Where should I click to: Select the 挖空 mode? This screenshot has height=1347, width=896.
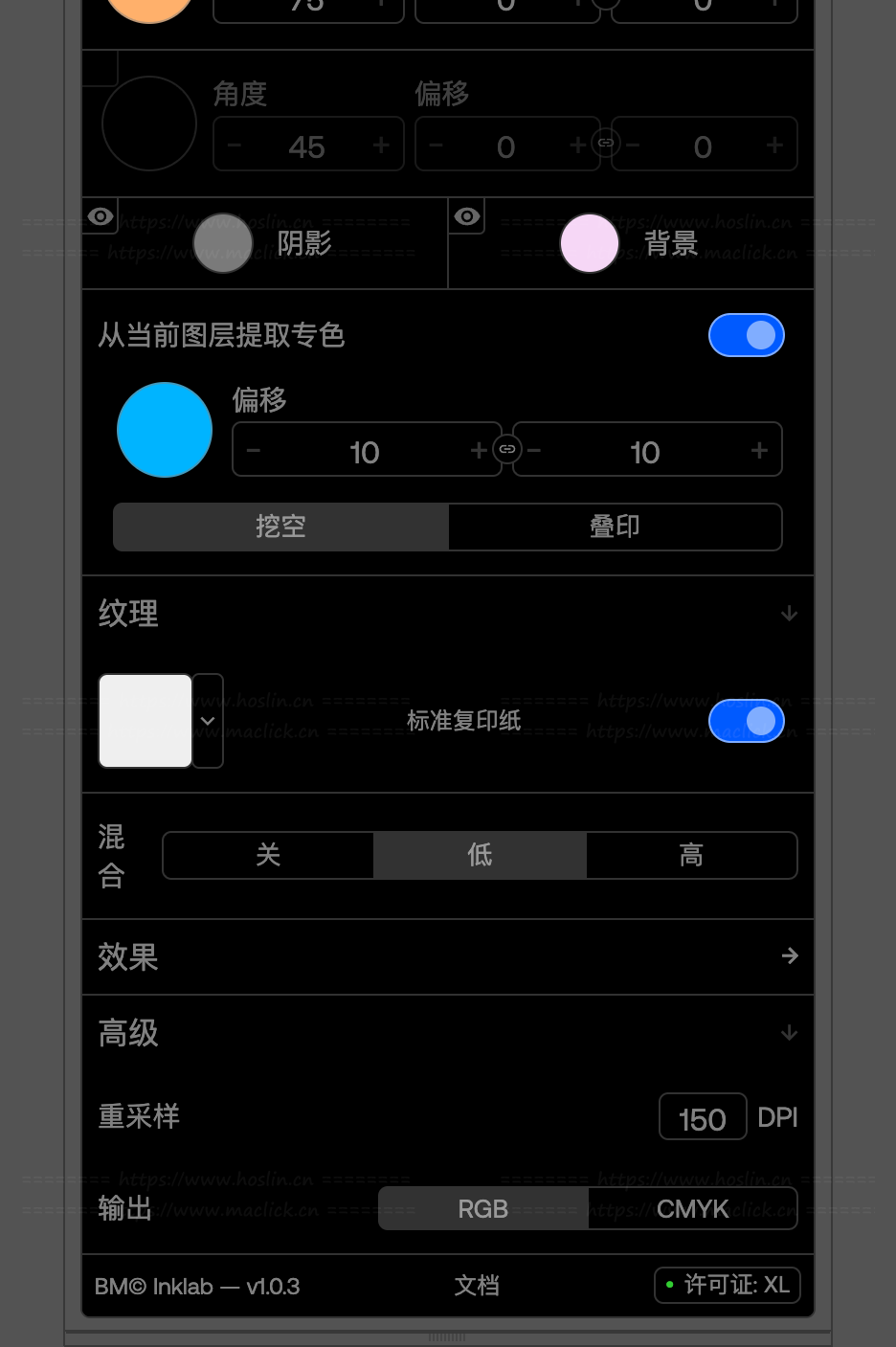280,527
